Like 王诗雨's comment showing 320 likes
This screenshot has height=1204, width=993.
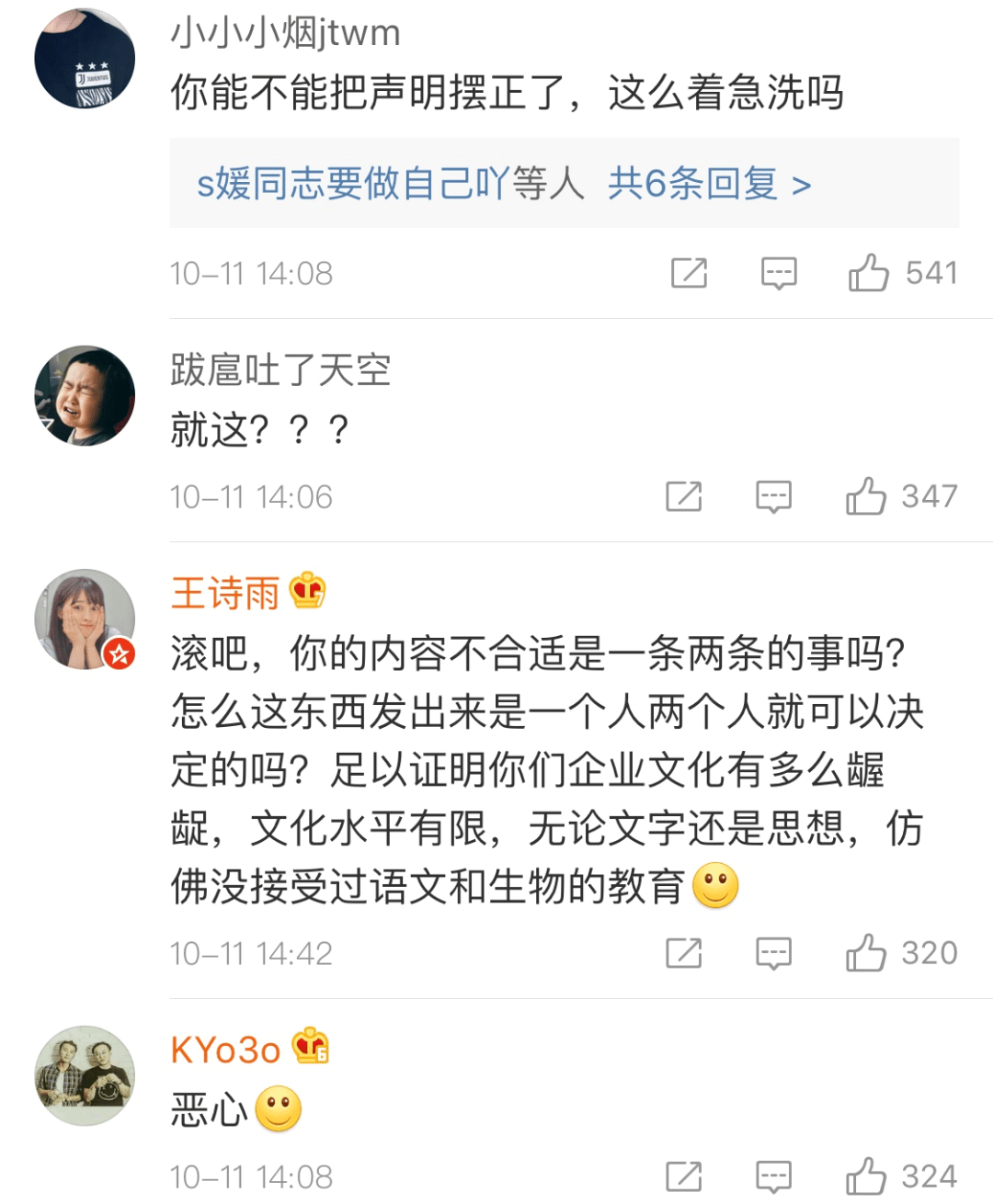click(864, 953)
